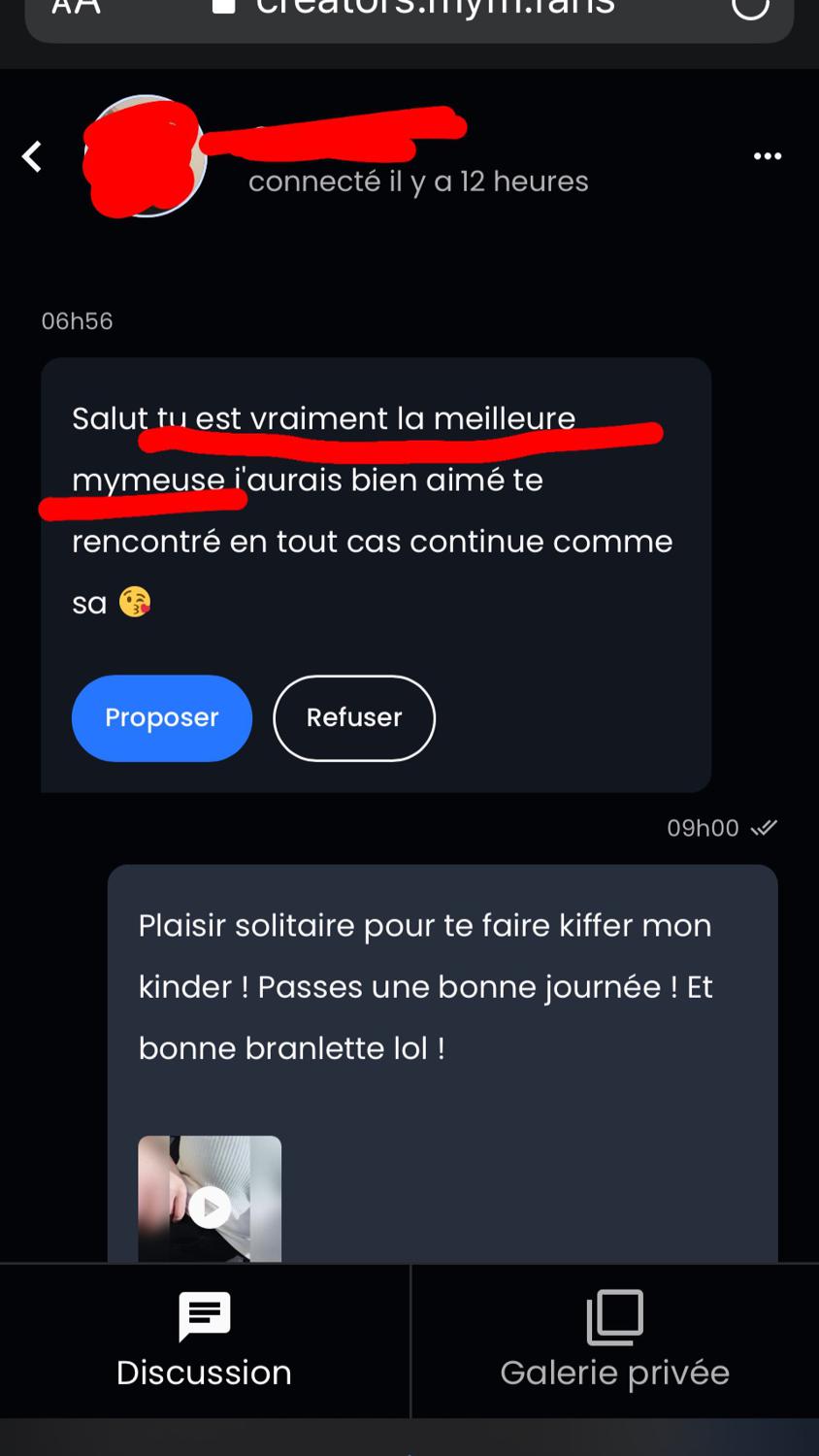
Task: Open the AA text size menu
Action: [76, 8]
